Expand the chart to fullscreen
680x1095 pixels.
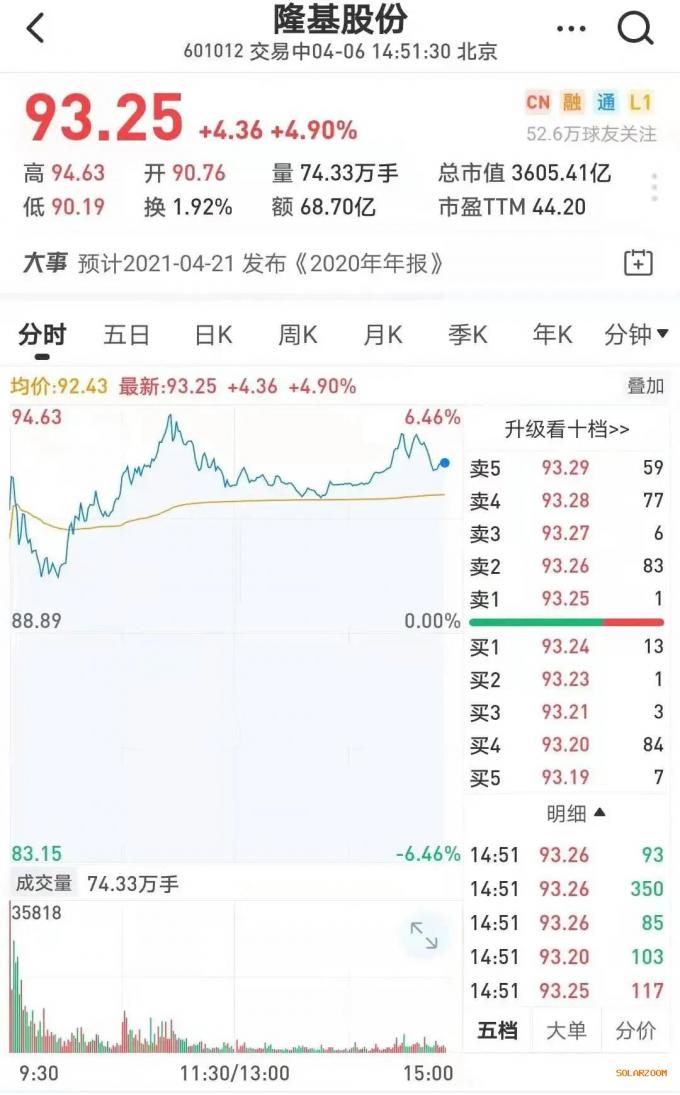click(424, 935)
